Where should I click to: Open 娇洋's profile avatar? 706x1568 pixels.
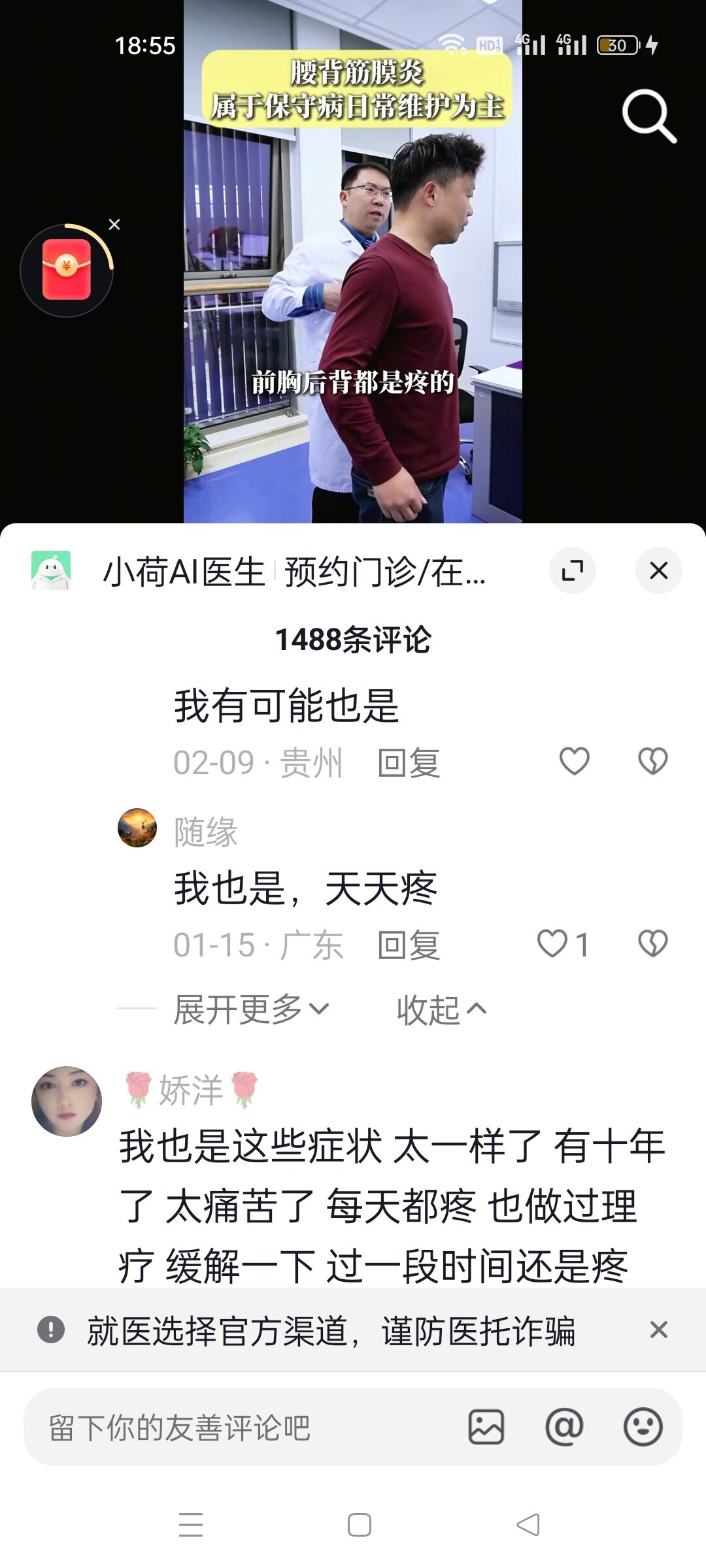(x=67, y=1102)
